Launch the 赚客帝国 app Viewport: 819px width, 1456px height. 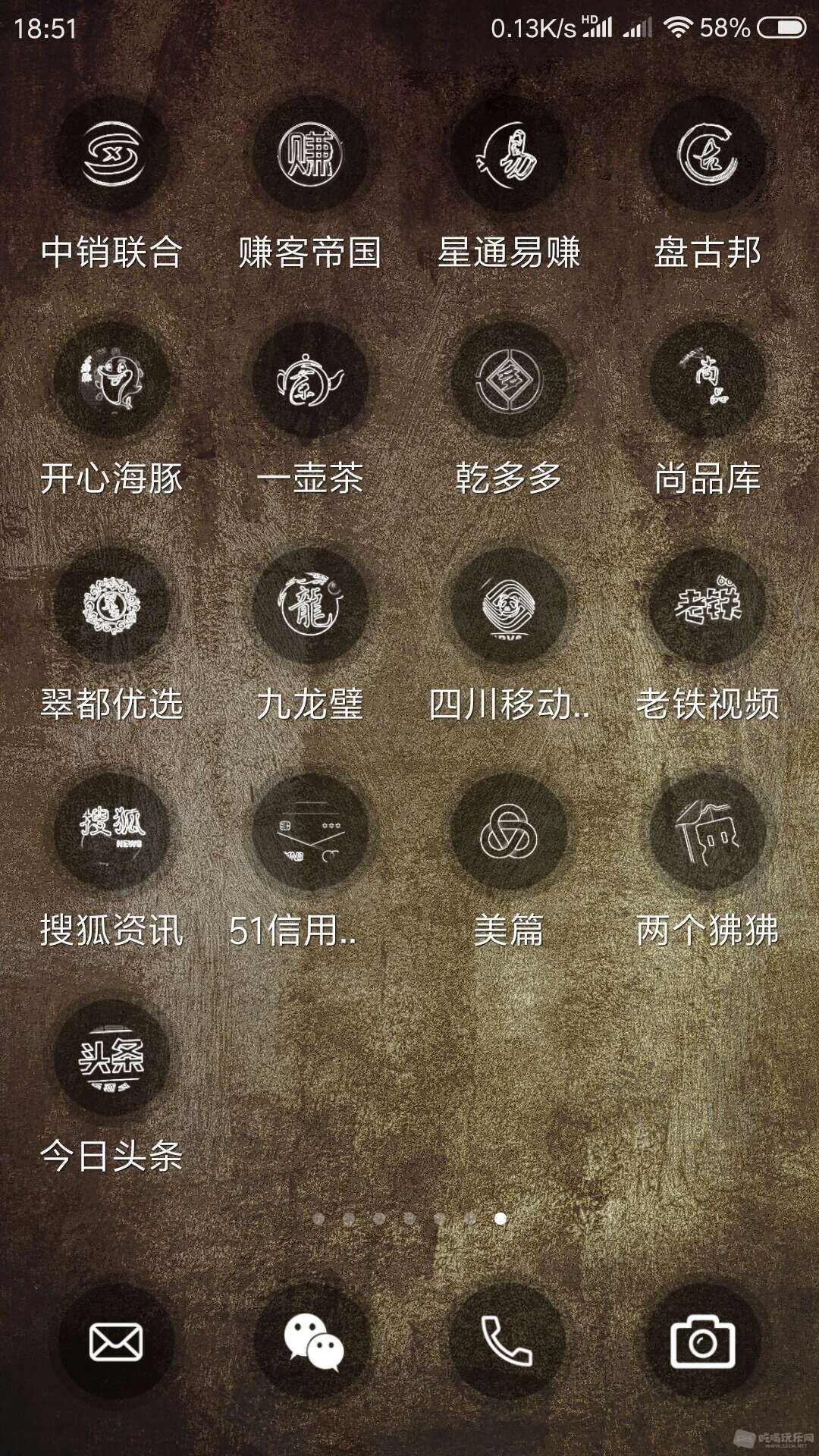coord(309,154)
